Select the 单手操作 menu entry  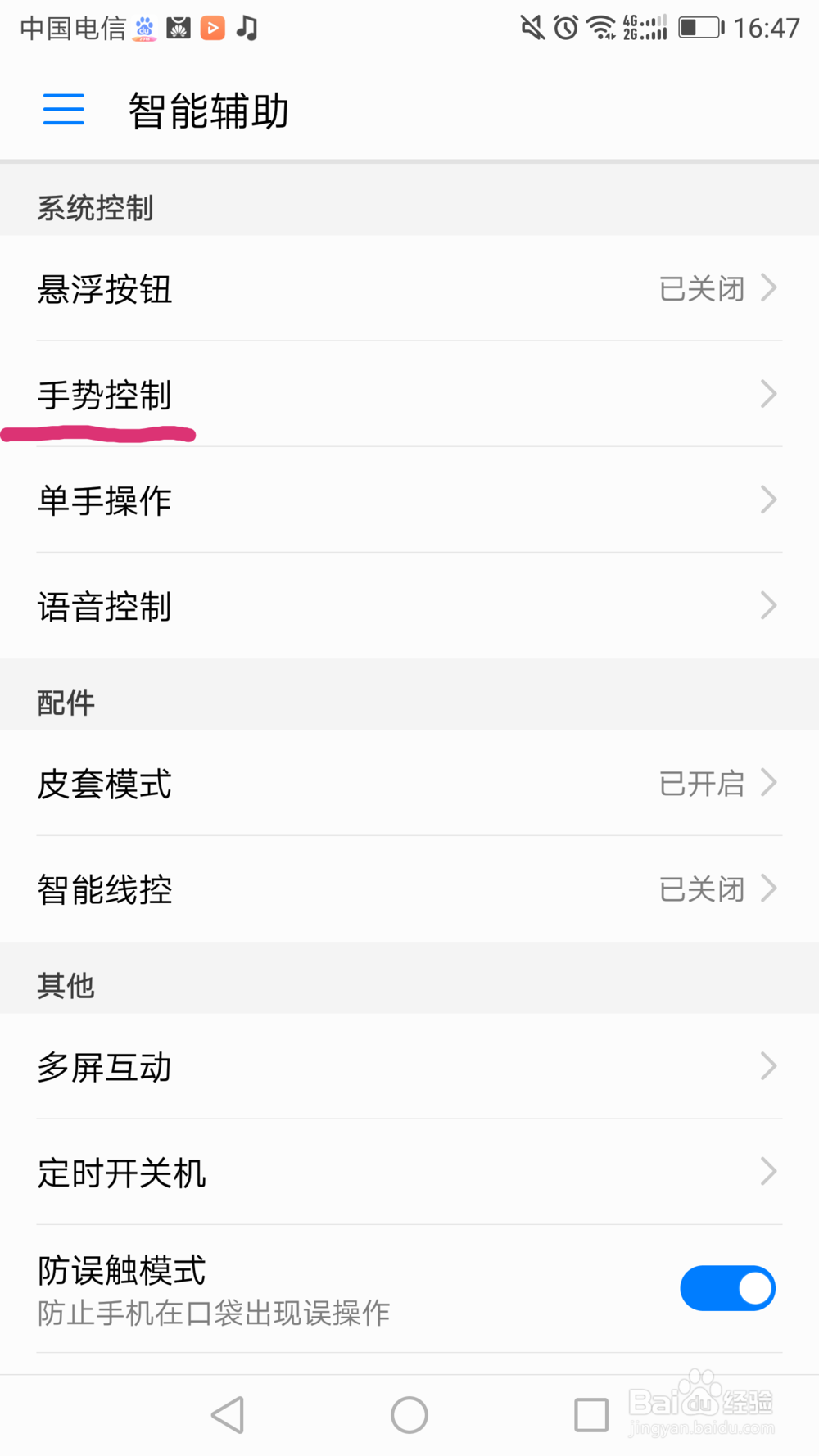tap(409, 500)
